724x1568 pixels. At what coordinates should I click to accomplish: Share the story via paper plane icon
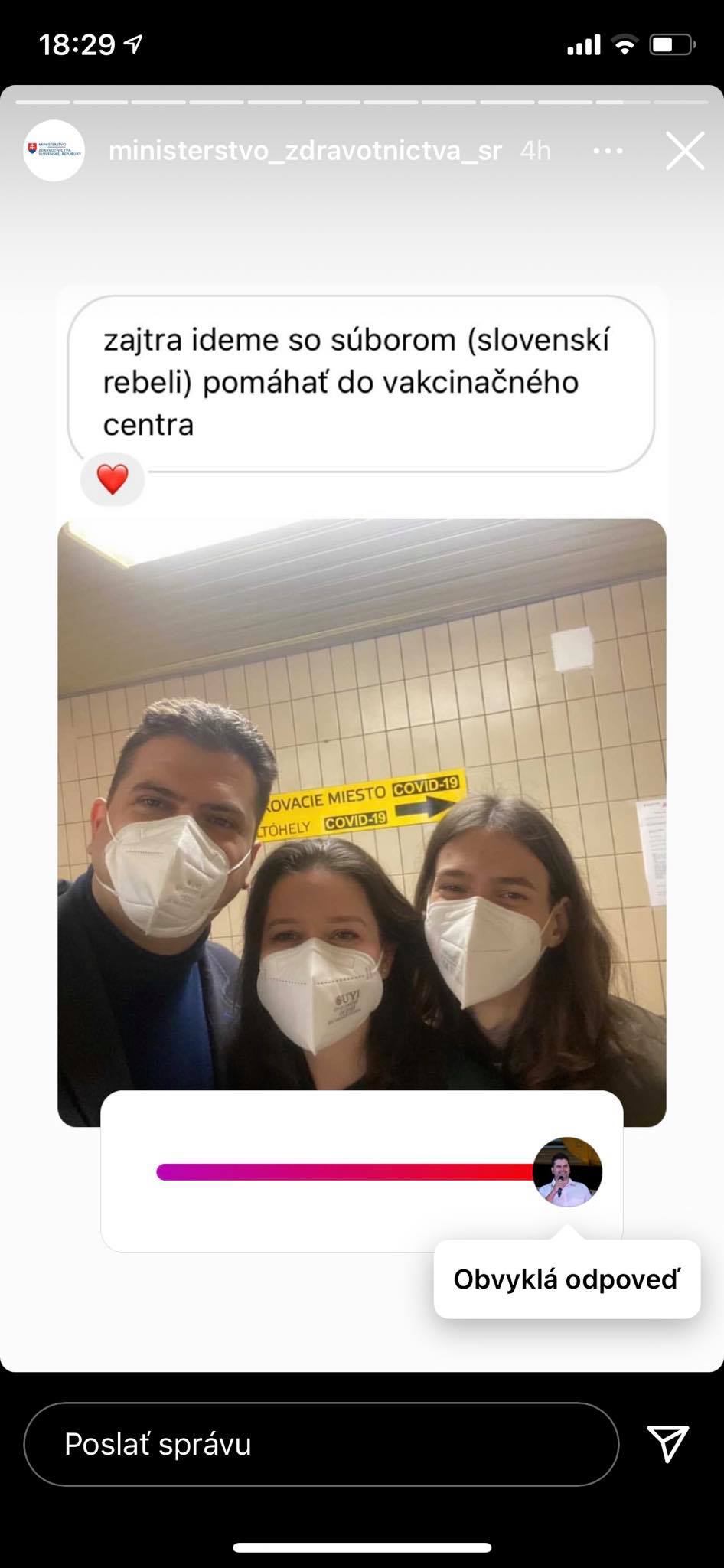[667, 1444]
